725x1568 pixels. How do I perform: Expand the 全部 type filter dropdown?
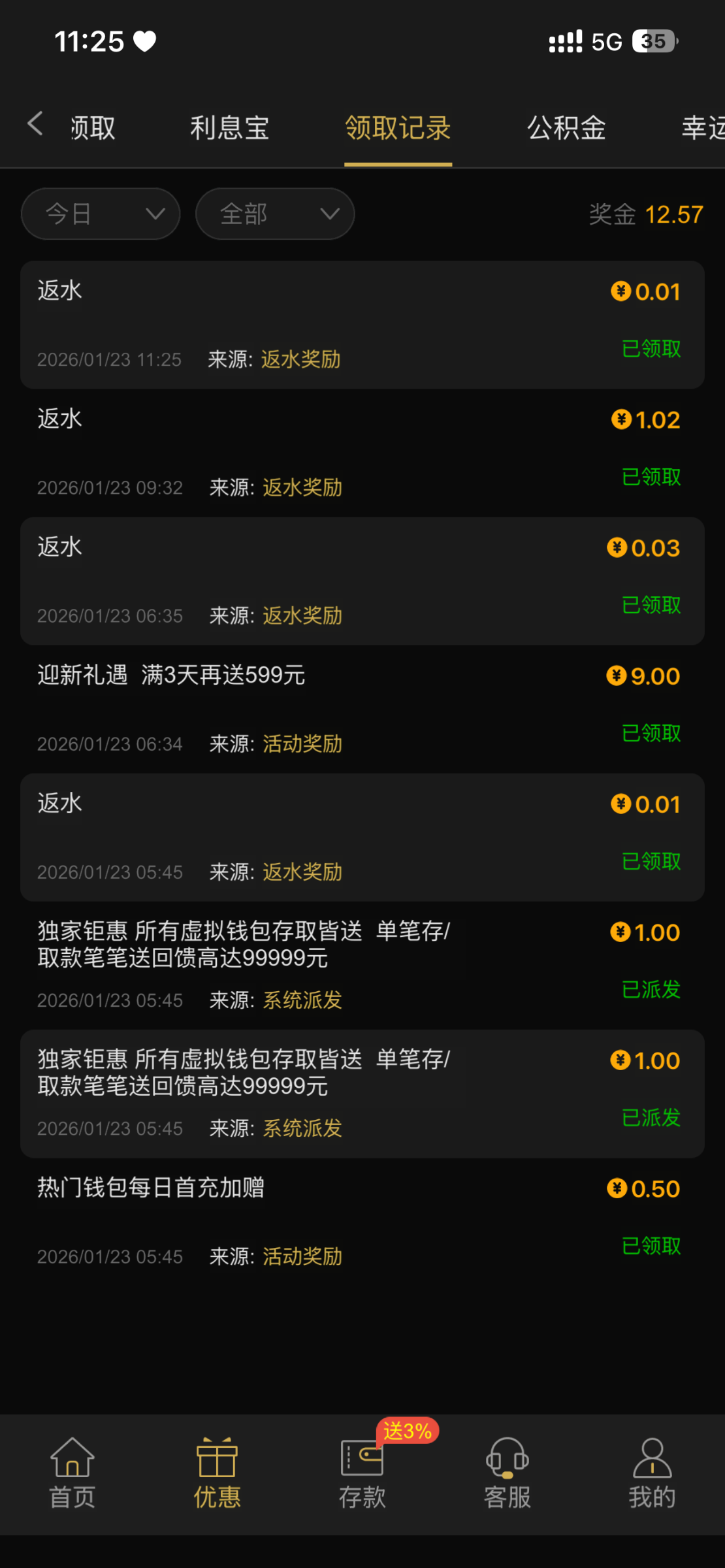[275, 214]
